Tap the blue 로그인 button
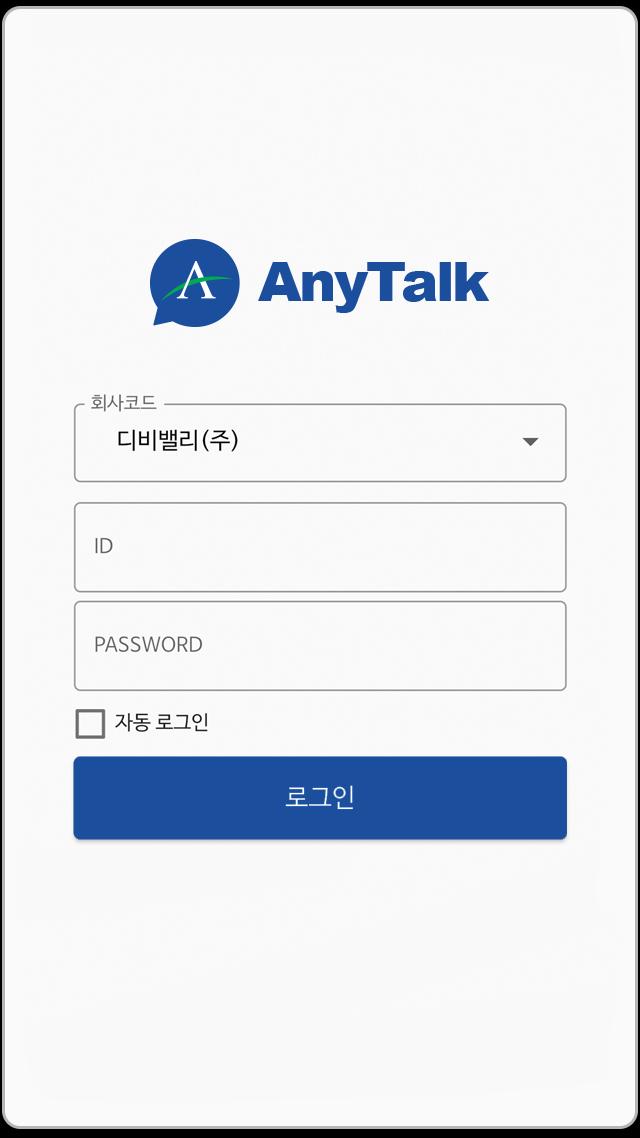The height and width of the screenshot is (1138, 640). [320, 798]
